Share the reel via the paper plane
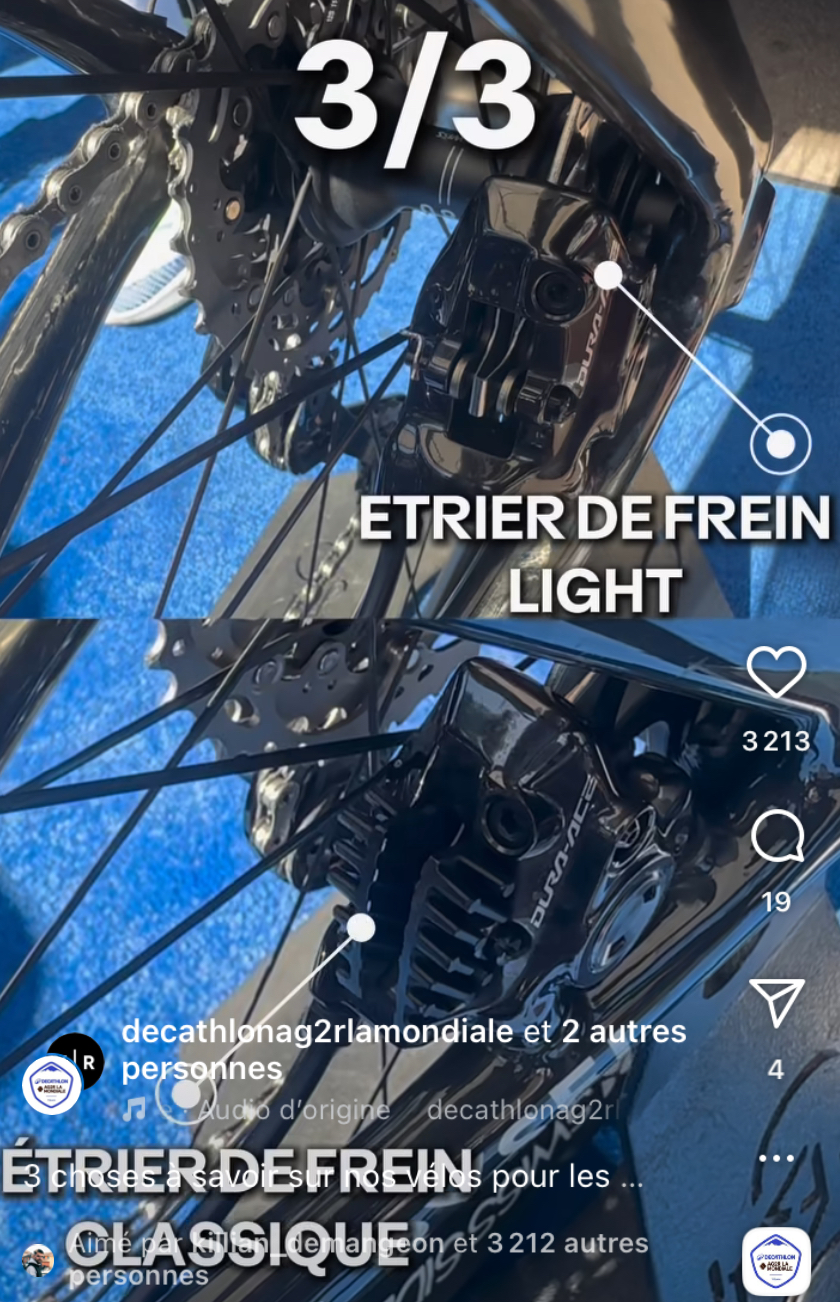This screenshot has width=840, height=1302. point(776,1002)
